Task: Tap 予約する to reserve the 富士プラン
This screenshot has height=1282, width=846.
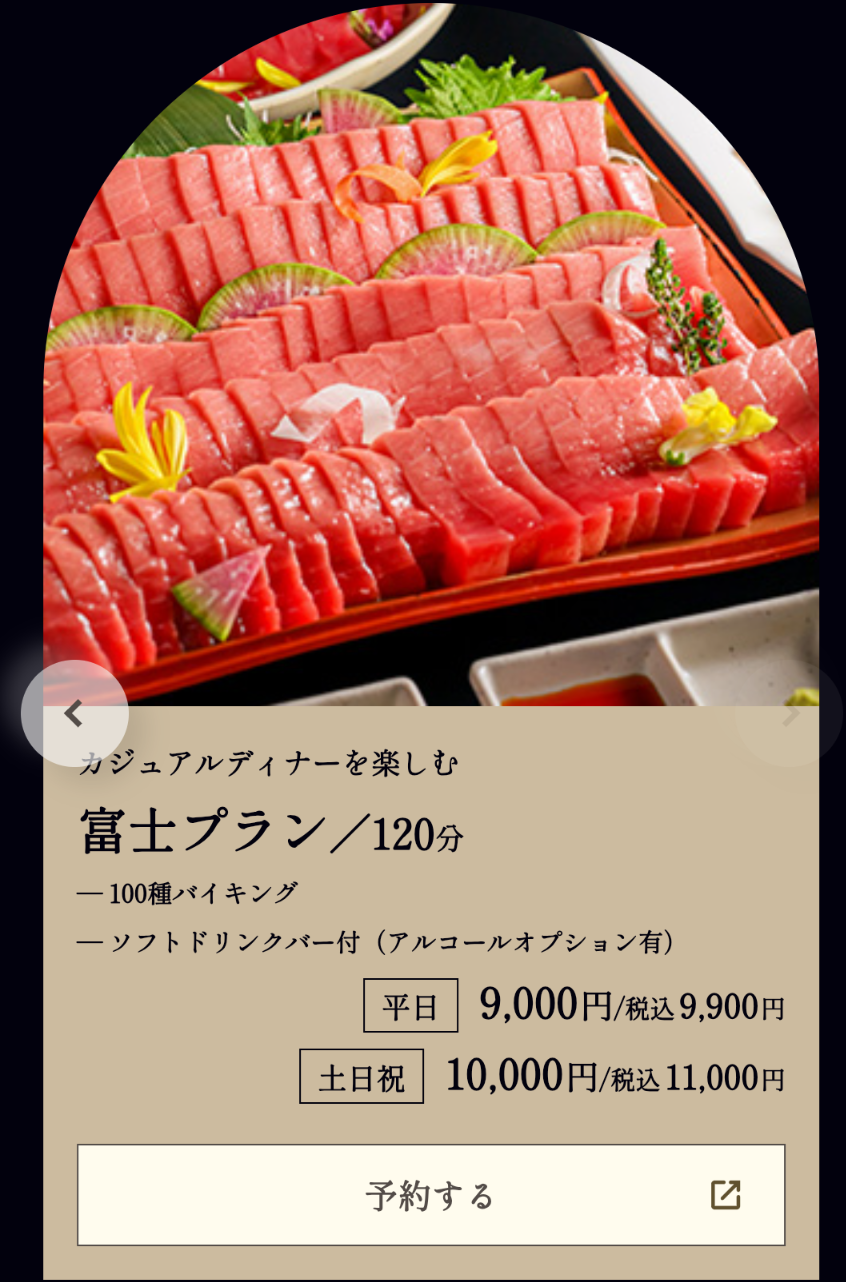Action: click(x=431, y=1195)
